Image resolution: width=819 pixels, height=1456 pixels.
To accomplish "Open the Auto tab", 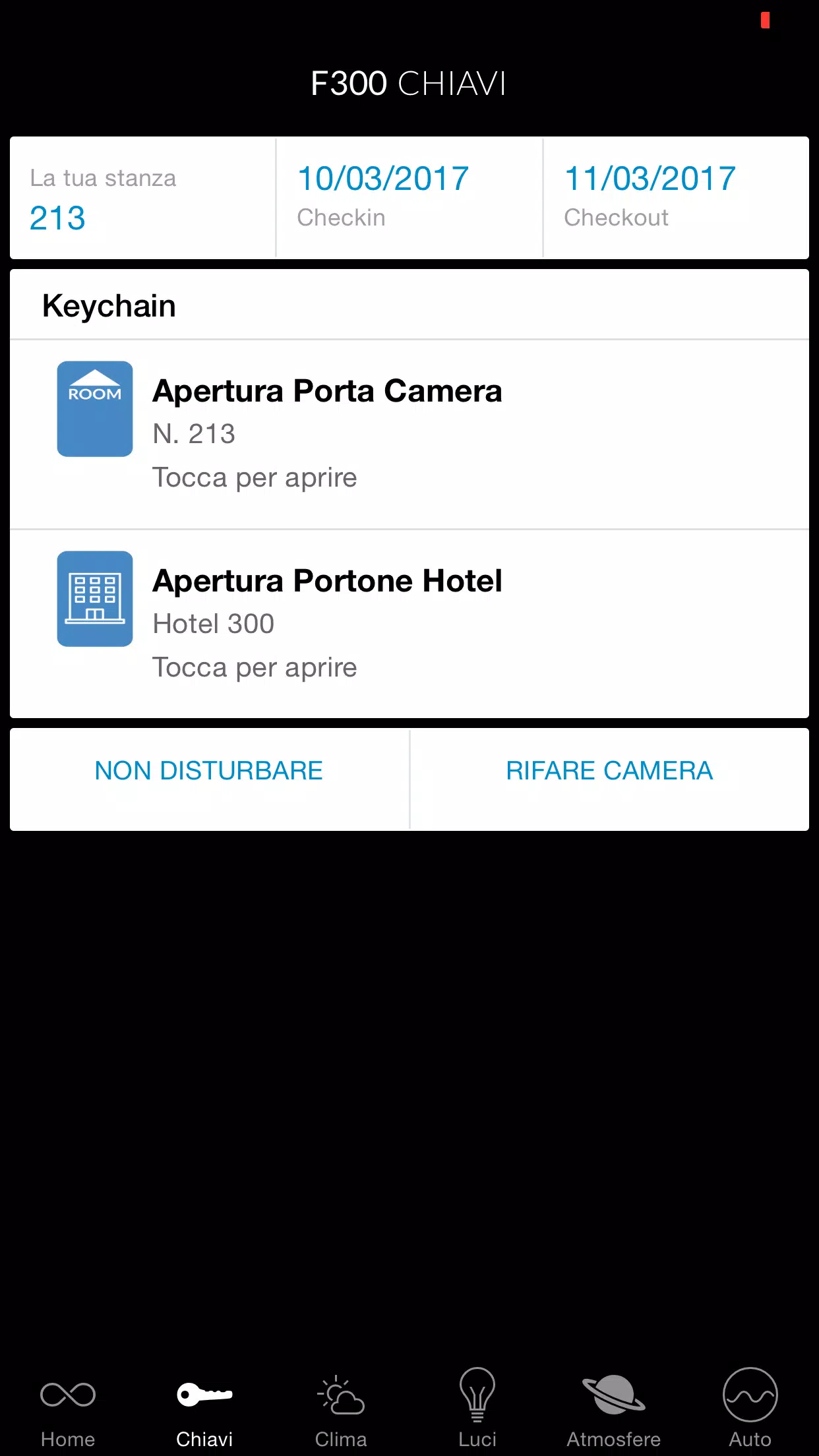I will tap(750, 1409).
